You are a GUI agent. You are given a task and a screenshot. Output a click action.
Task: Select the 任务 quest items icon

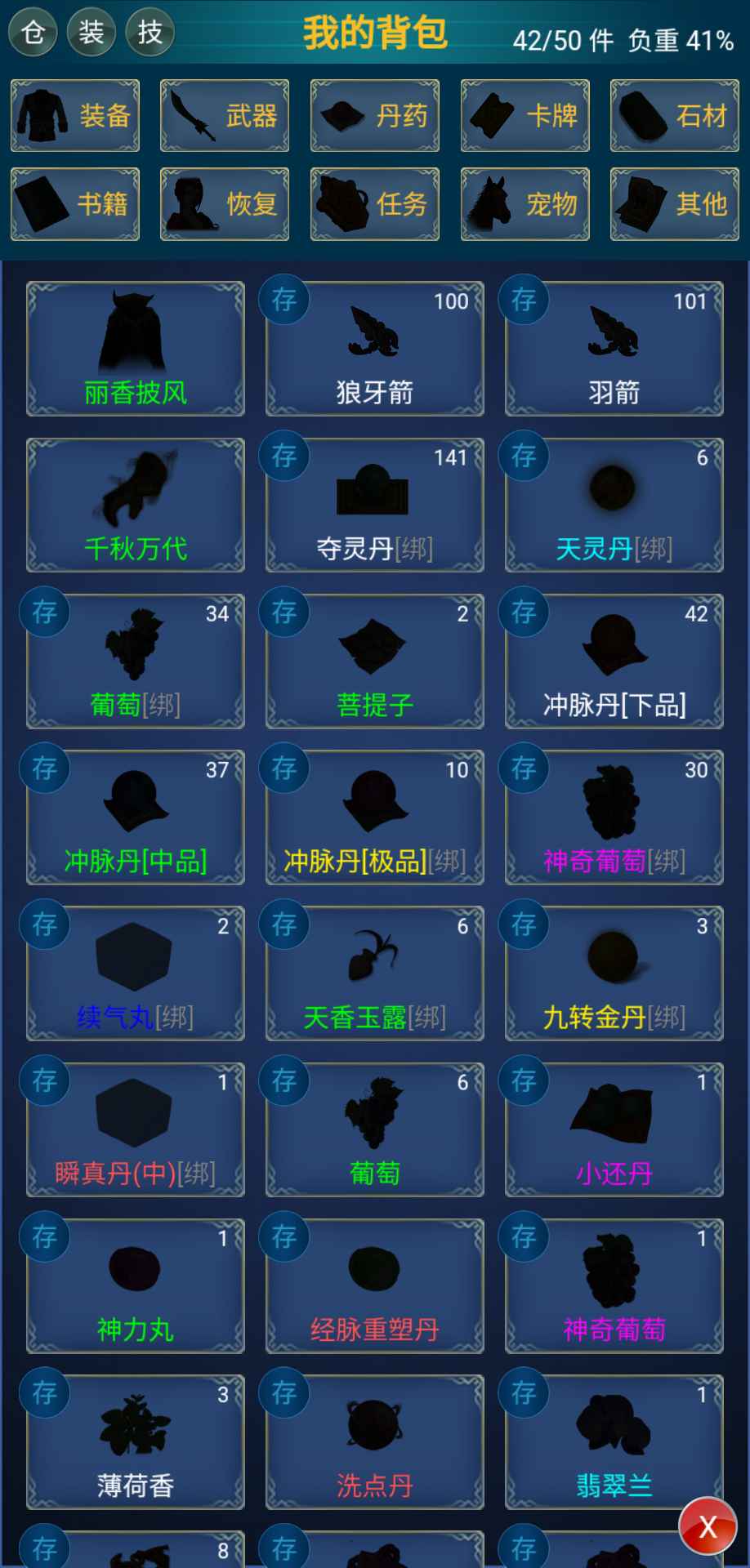[374, 204]
